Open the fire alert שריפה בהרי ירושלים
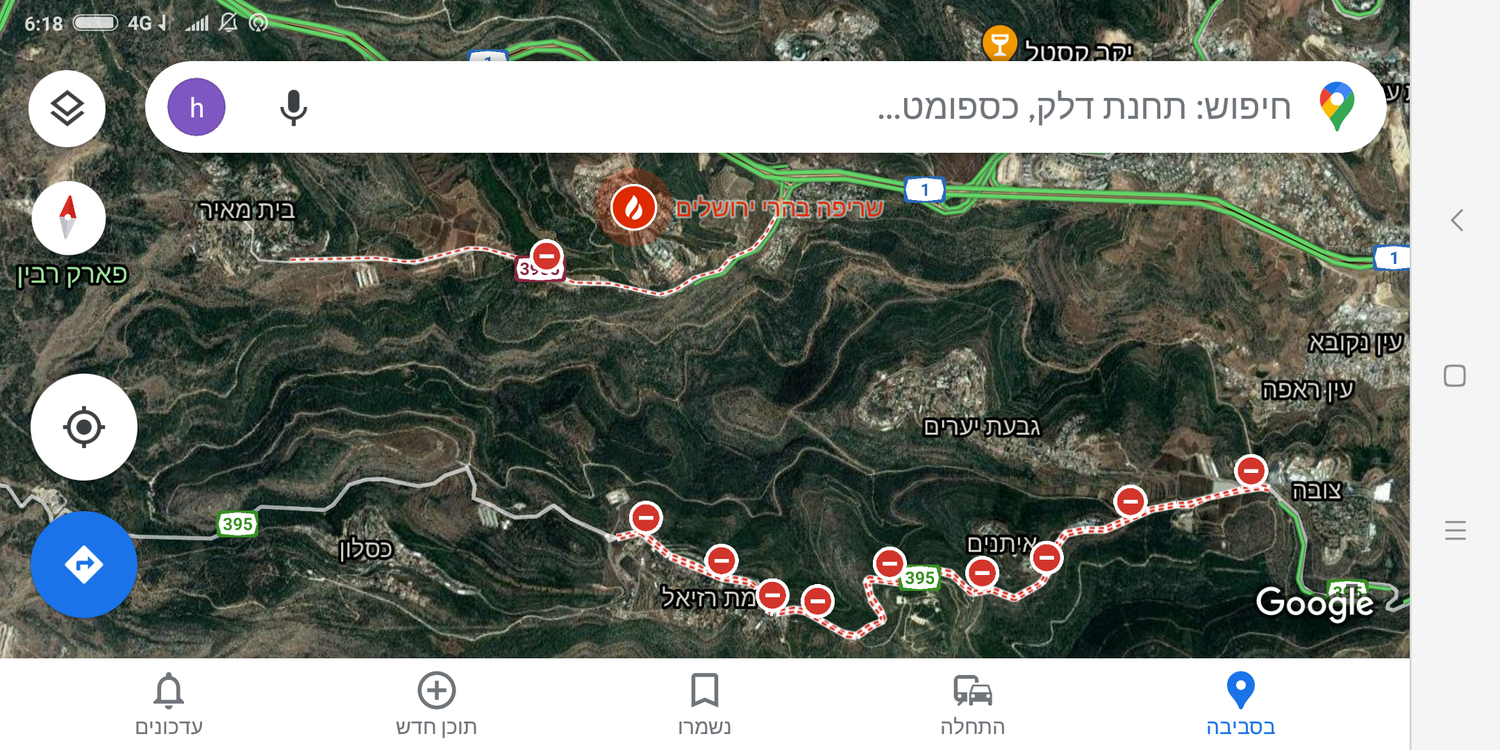Viewport: 1500px width, 750px height. (634, 208)
